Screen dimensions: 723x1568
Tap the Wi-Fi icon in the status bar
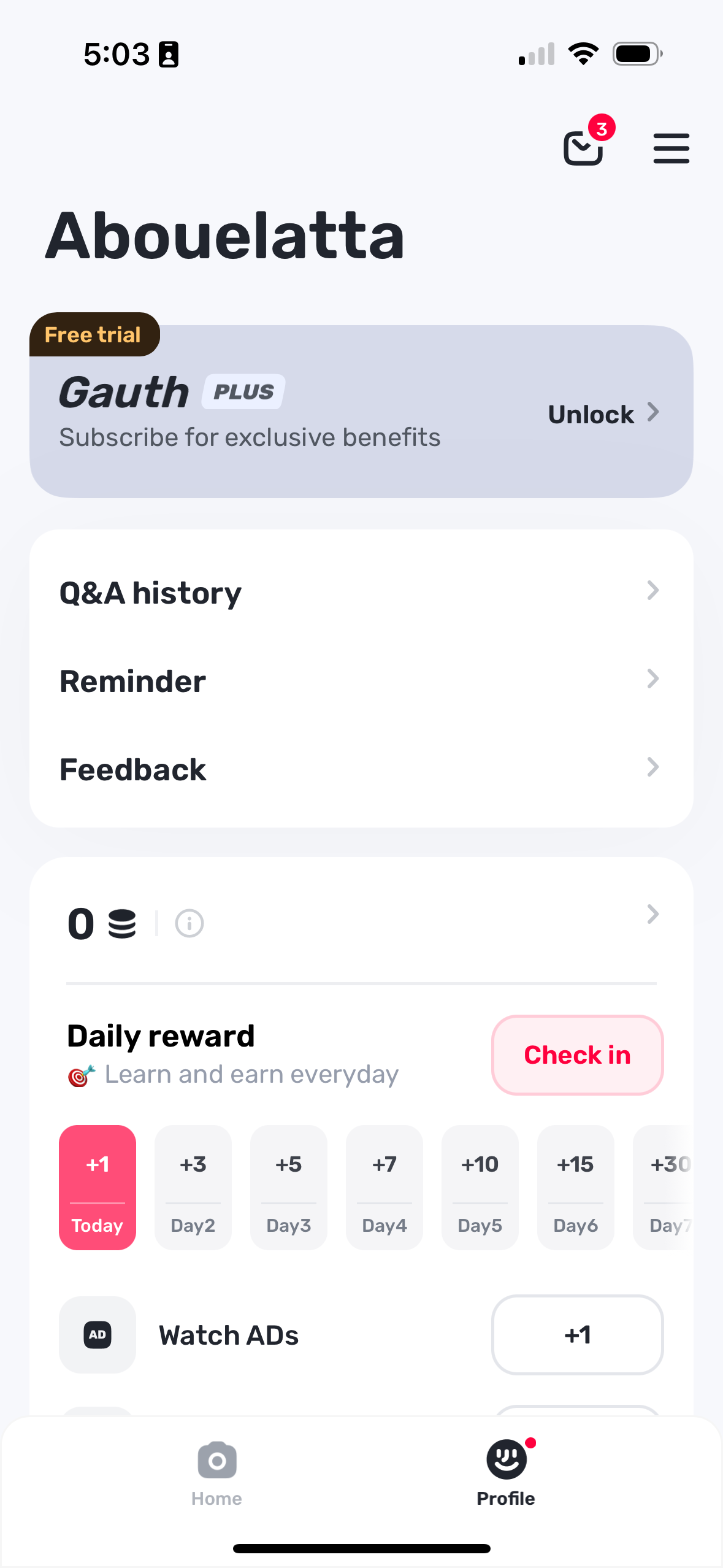pos(583,53)
